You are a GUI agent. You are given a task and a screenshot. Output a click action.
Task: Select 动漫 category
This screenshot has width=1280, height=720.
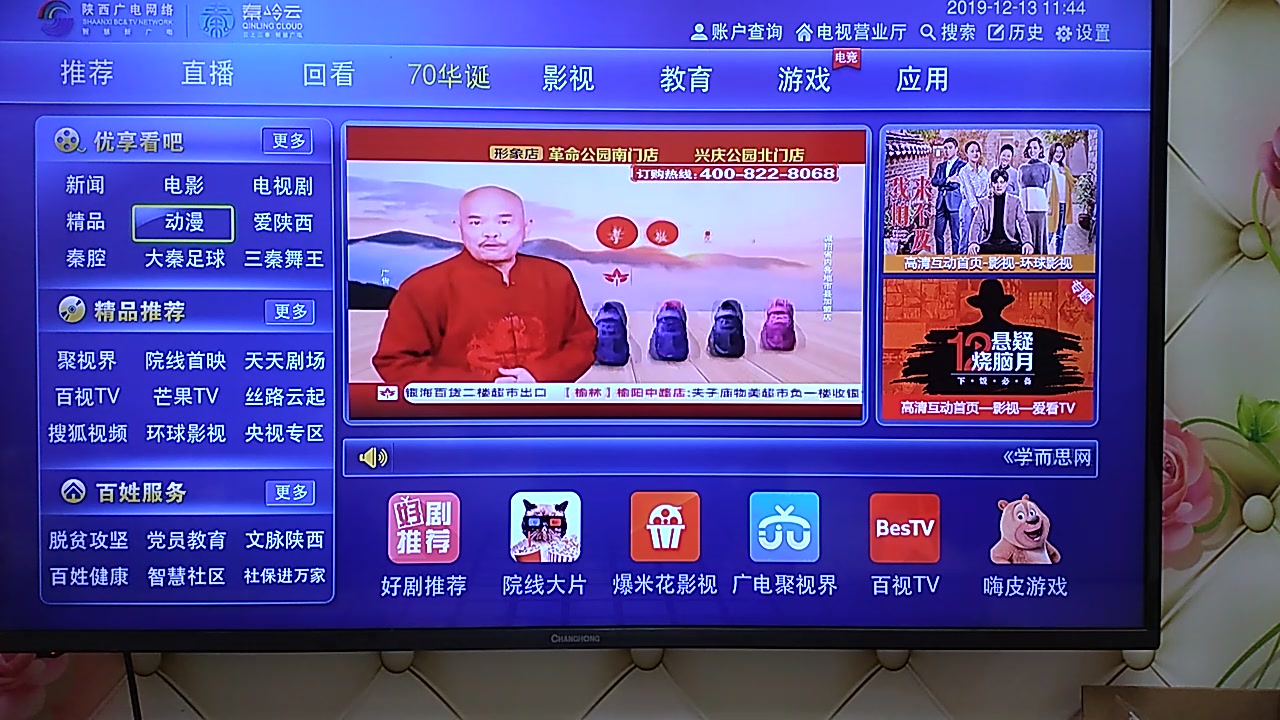coord(183,222)
